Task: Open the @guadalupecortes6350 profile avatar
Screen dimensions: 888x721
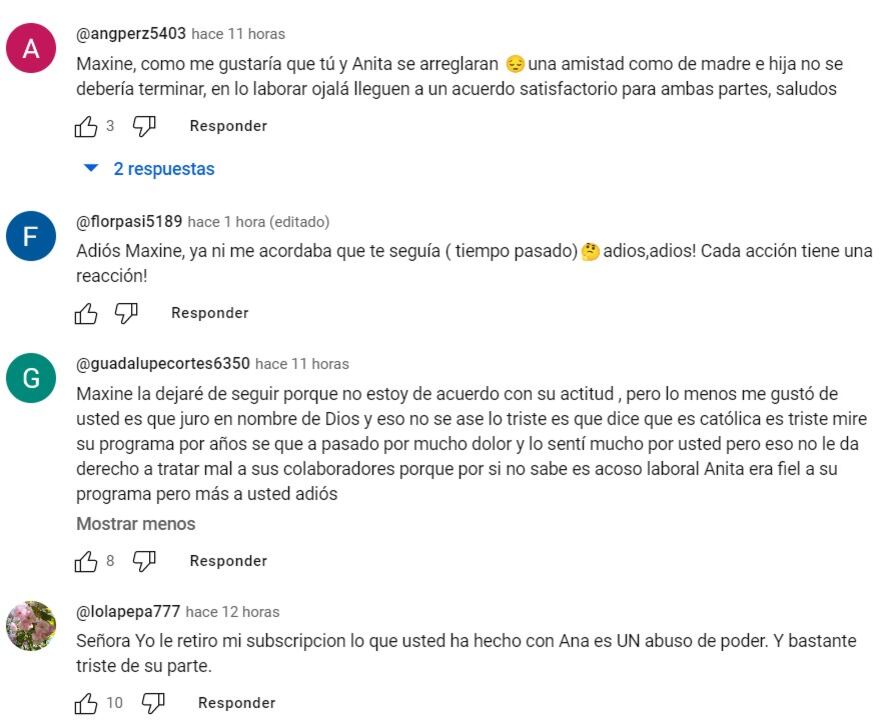Action: (x=31, y=379)
